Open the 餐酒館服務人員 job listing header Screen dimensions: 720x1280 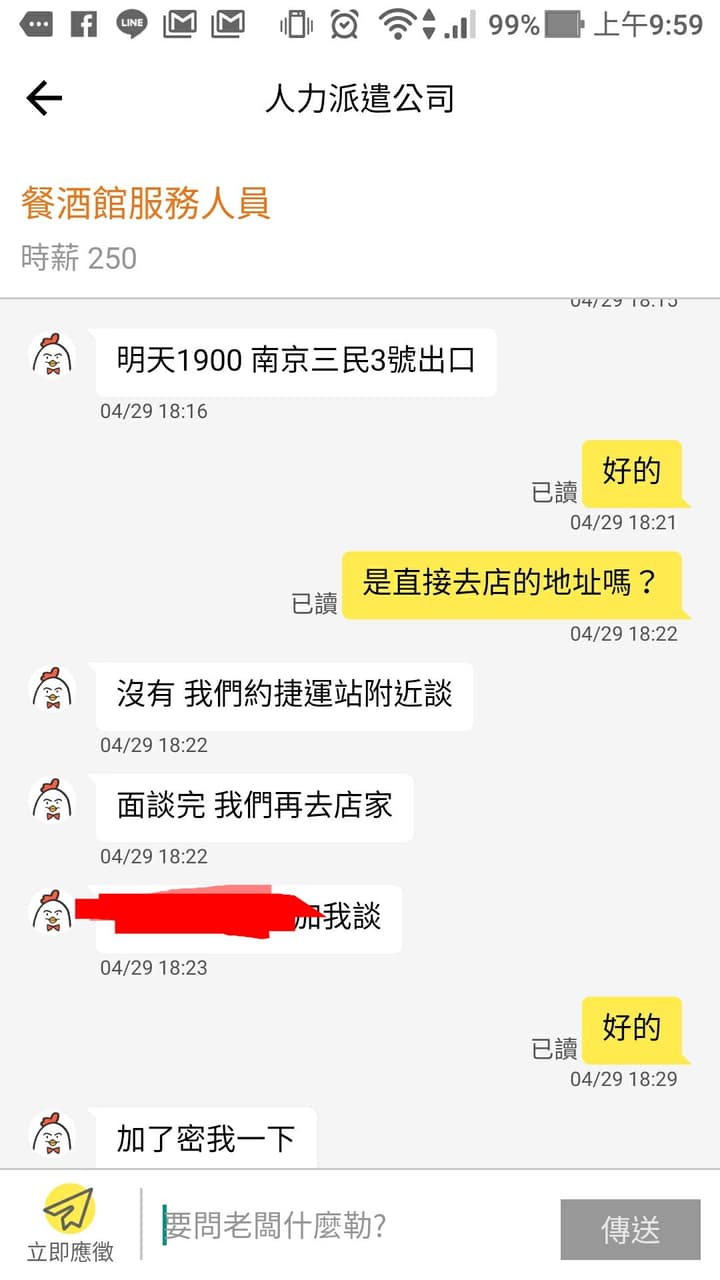(x=146, y=203)
